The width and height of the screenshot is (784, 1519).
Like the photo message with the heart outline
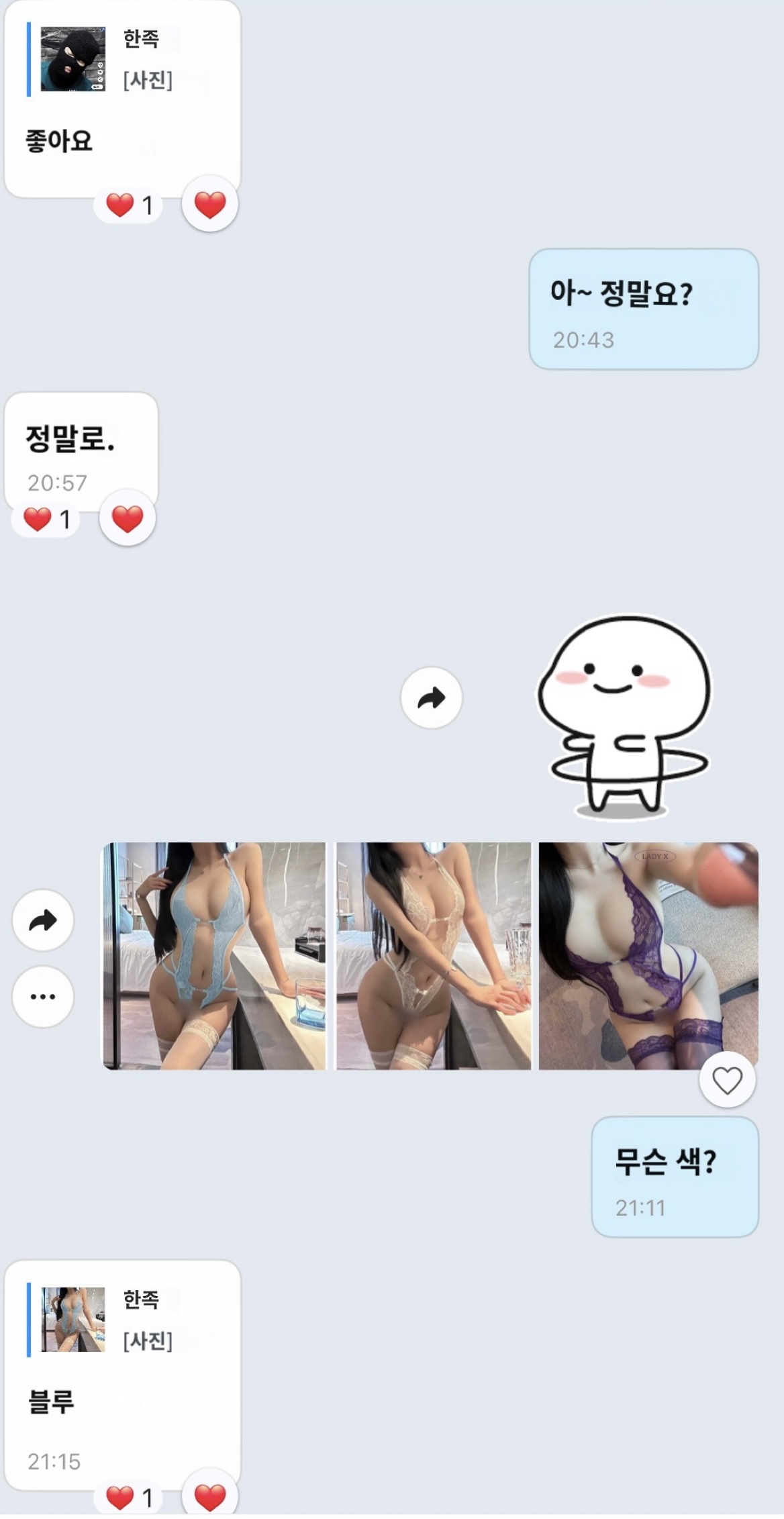click(727, 1080)
